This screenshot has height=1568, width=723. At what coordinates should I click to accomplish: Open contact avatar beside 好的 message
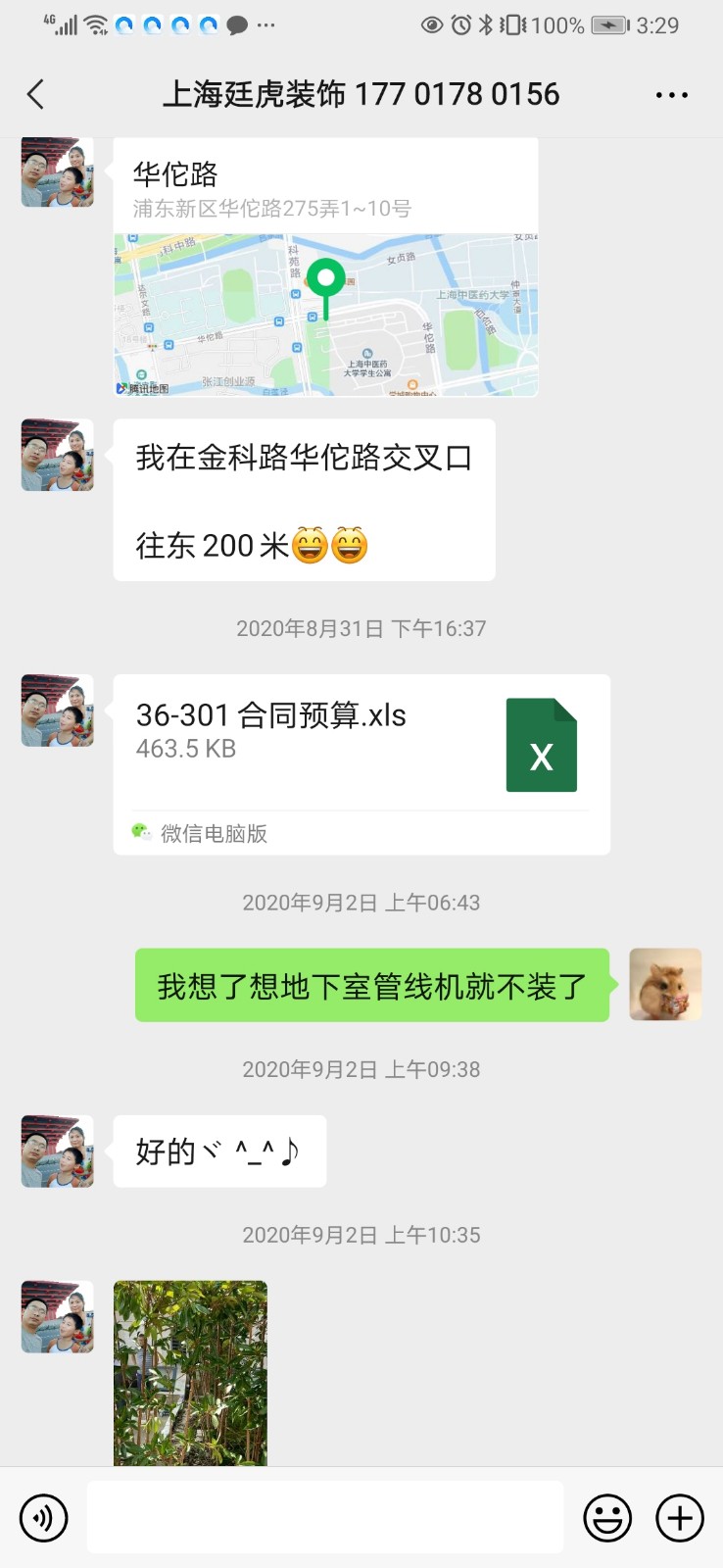[58, 1151]
